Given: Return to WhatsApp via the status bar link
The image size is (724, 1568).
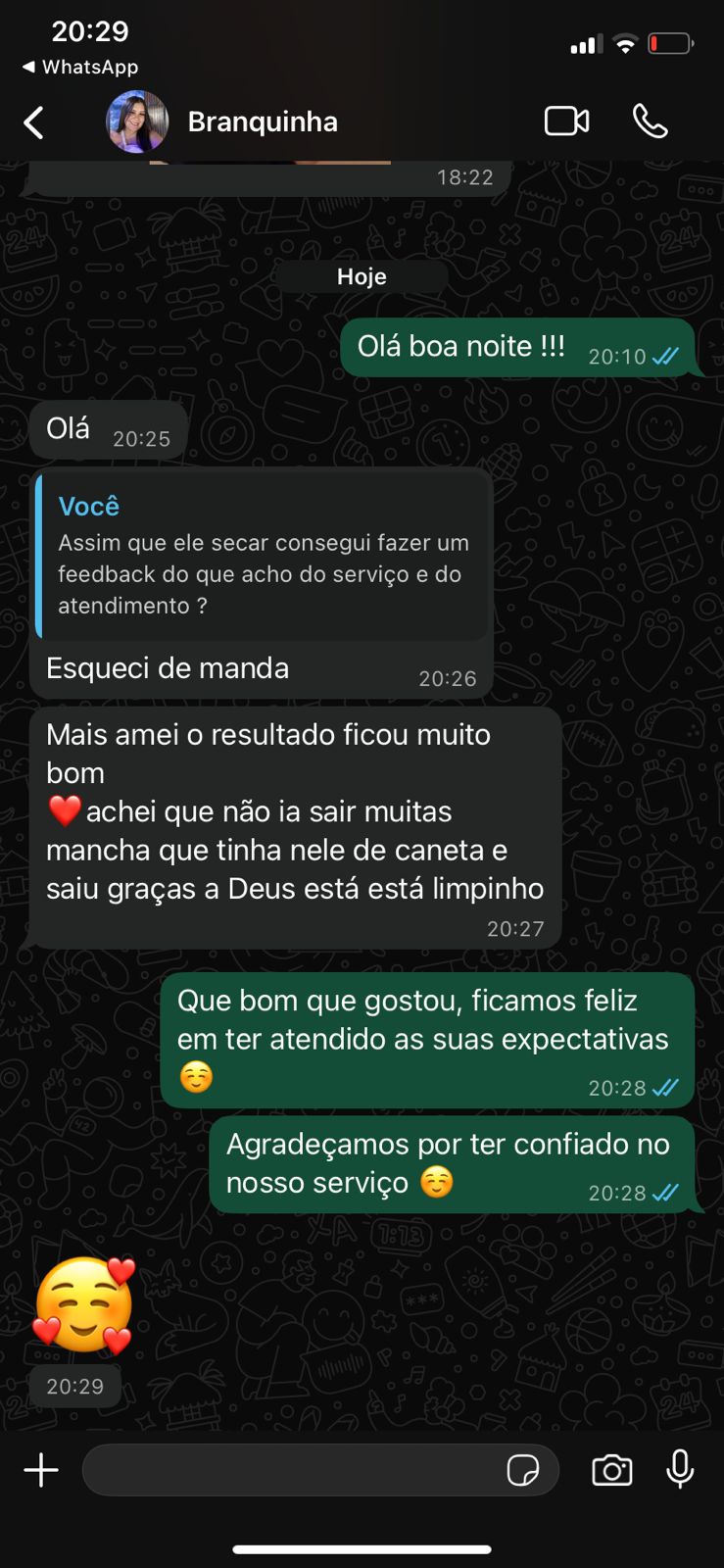Looking at the screenshot, I should pos(78,67).
